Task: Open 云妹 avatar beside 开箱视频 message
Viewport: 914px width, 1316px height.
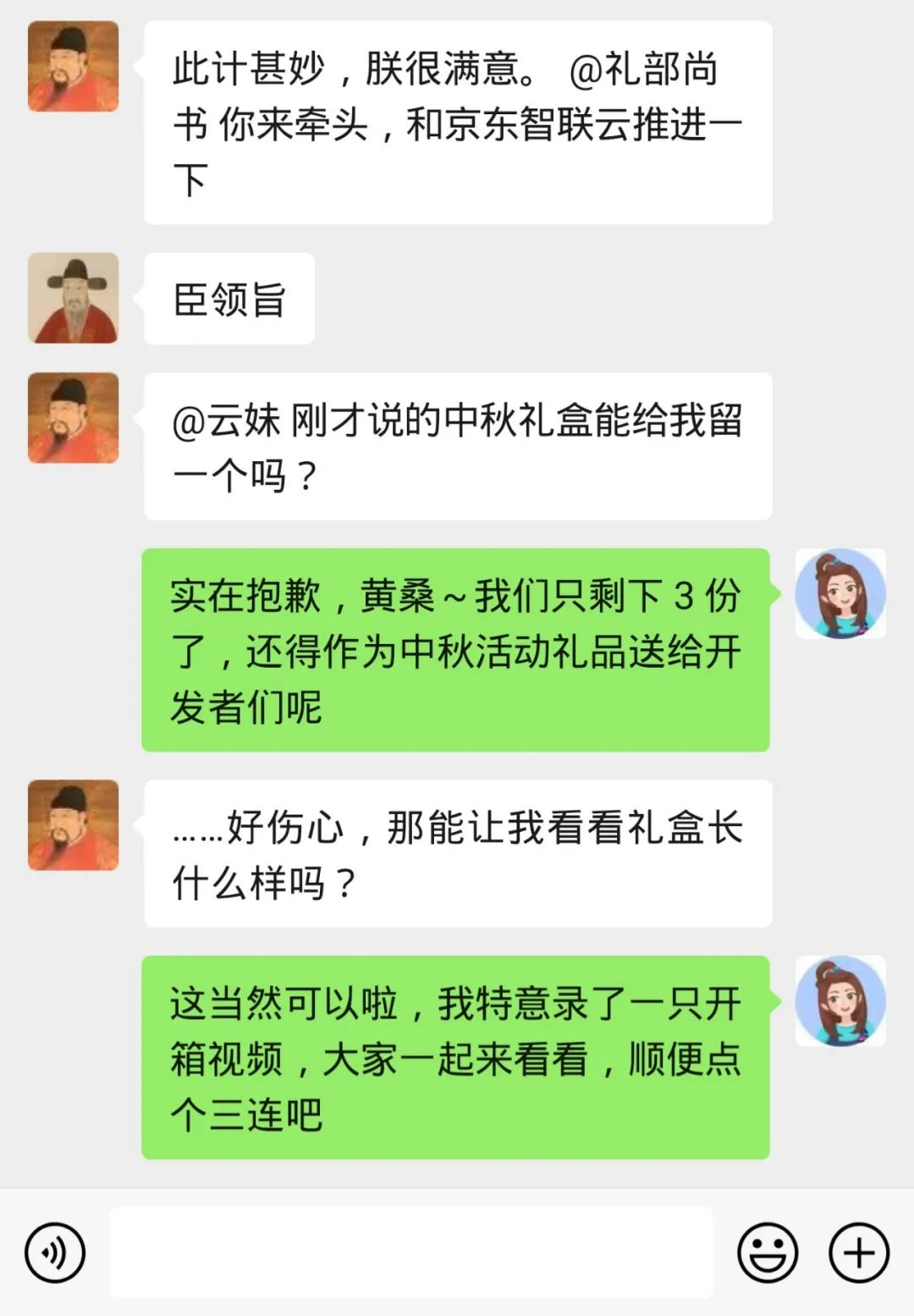Action: point(840,1001)
